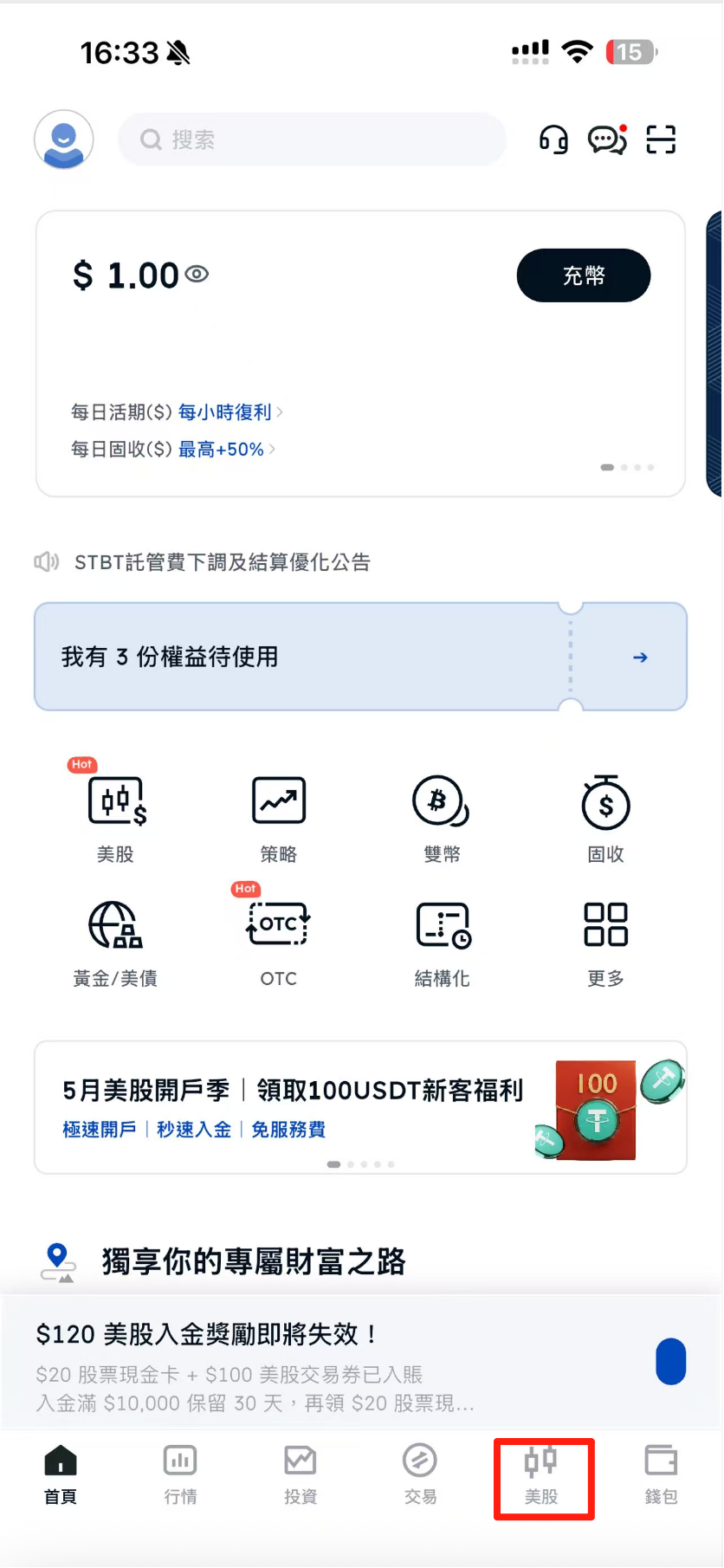This screenshot has height=1568, width=724.
Task: Open the messages chat bubble icon
Action: [x=608, y=139]
